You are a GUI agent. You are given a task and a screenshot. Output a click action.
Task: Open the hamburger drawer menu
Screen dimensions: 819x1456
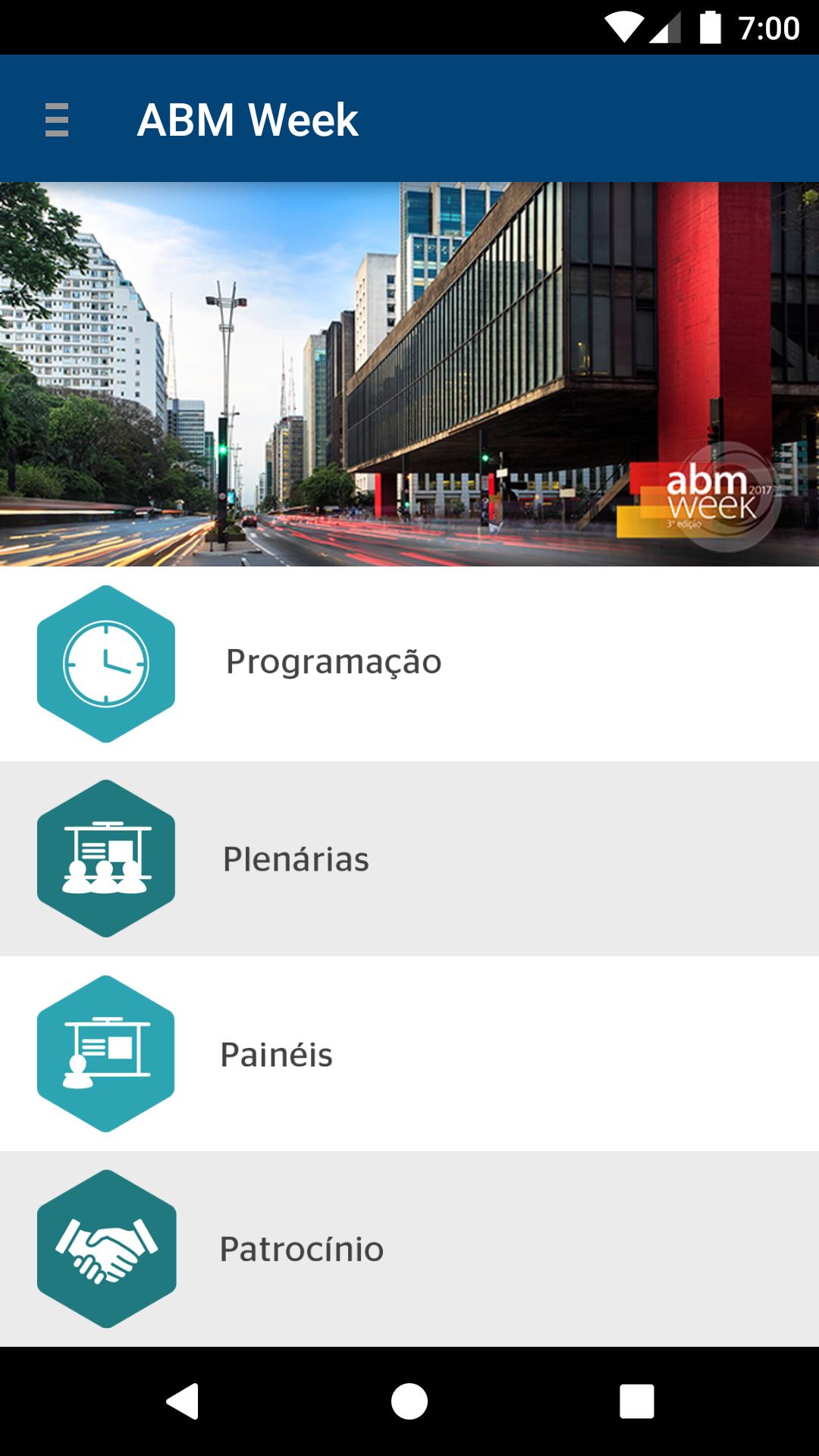(x=57, y=120)
